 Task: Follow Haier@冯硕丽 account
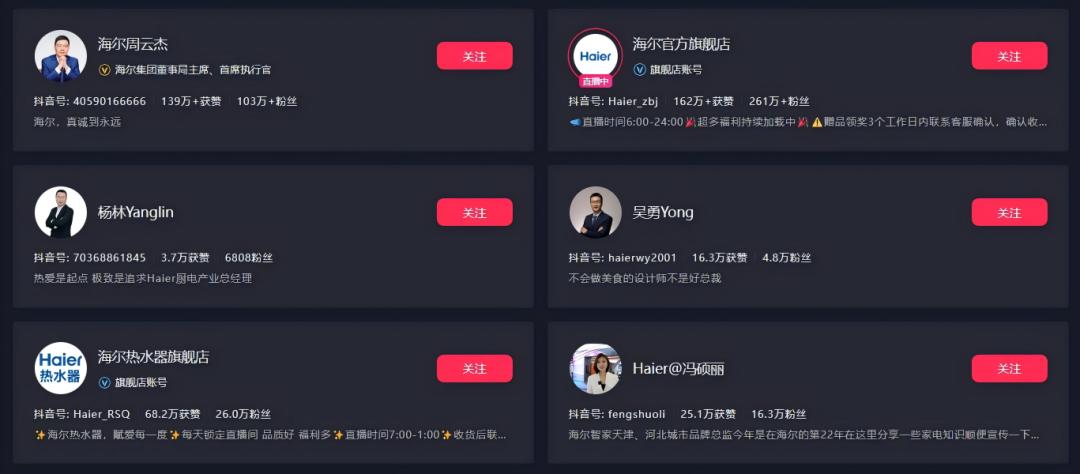[x=1009, y=368]
